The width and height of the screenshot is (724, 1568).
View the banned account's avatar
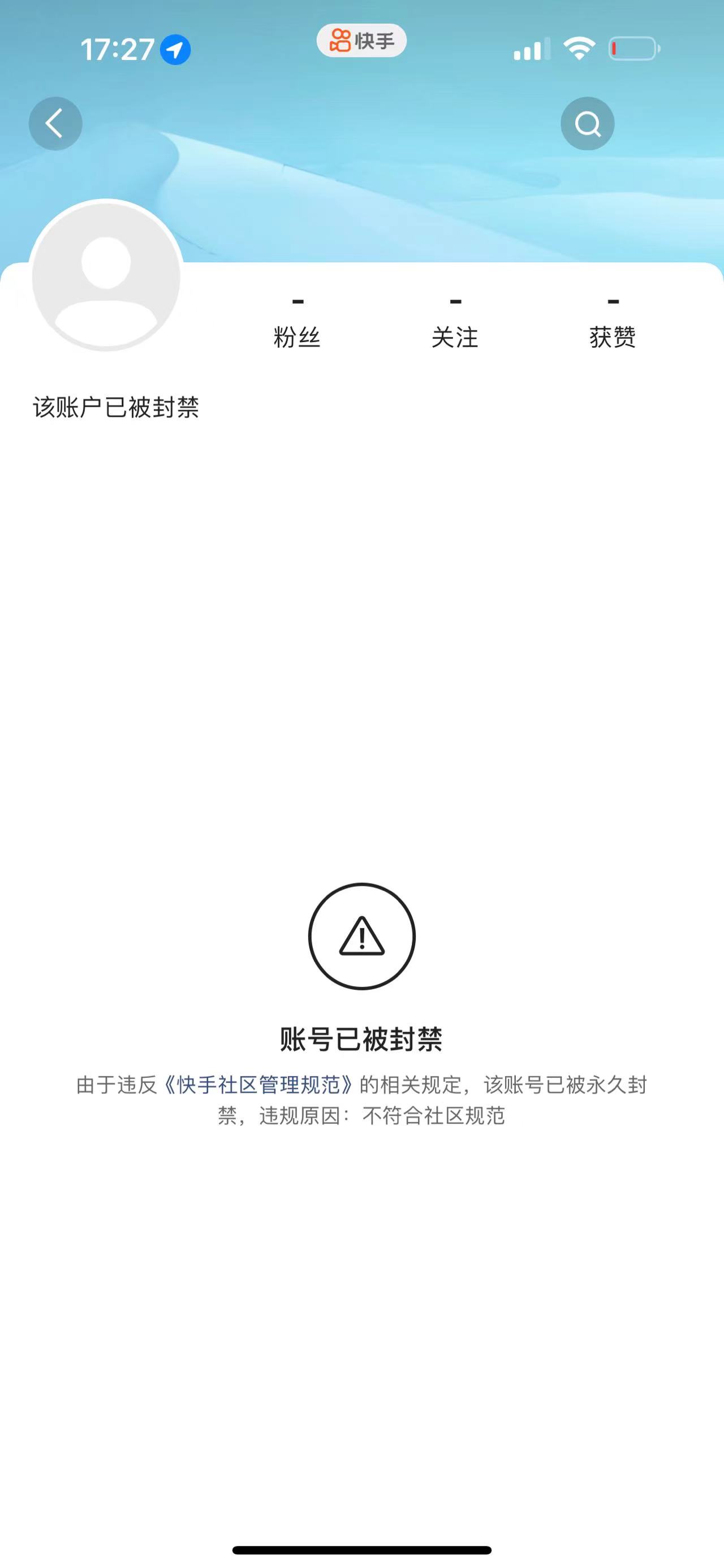(x=106, y=276)
